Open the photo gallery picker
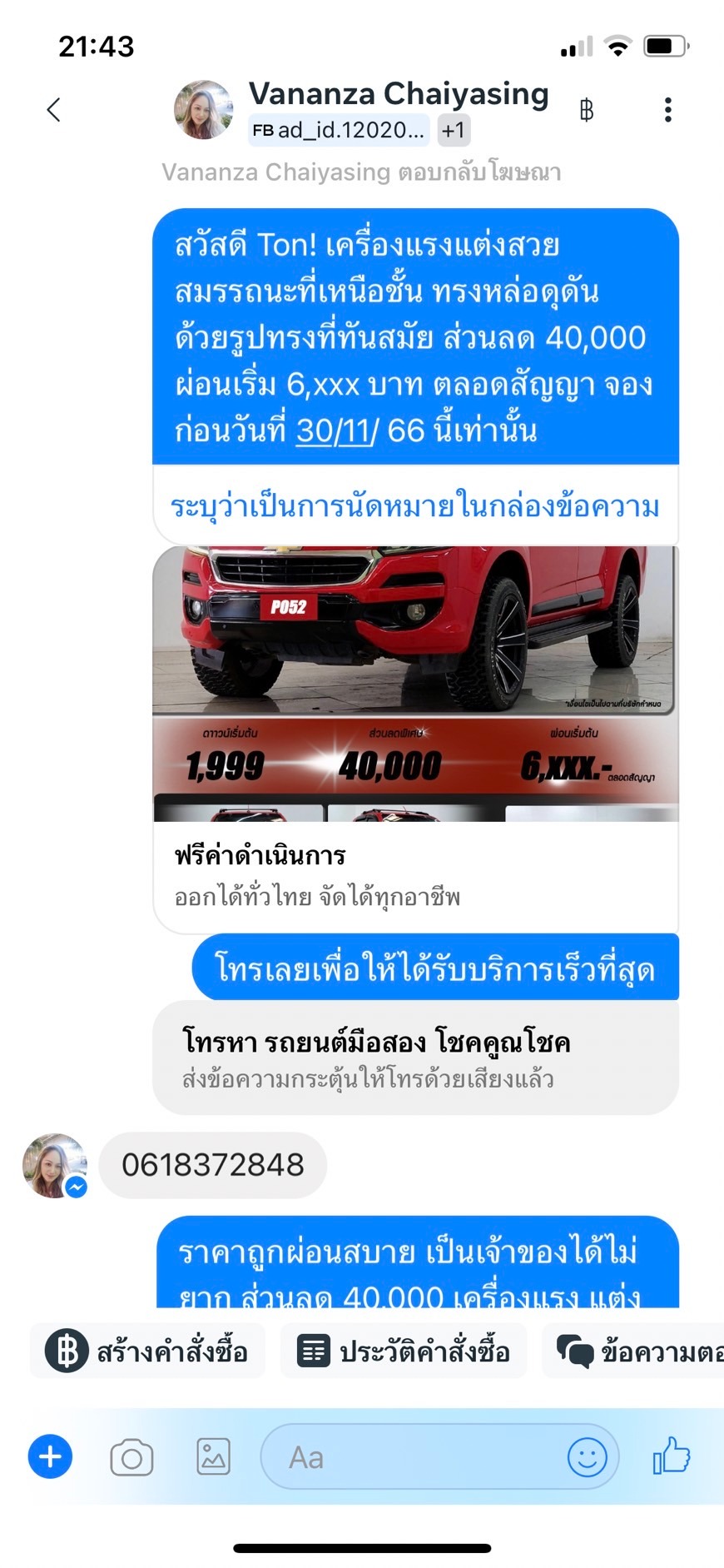 (x=213, y=1457)
